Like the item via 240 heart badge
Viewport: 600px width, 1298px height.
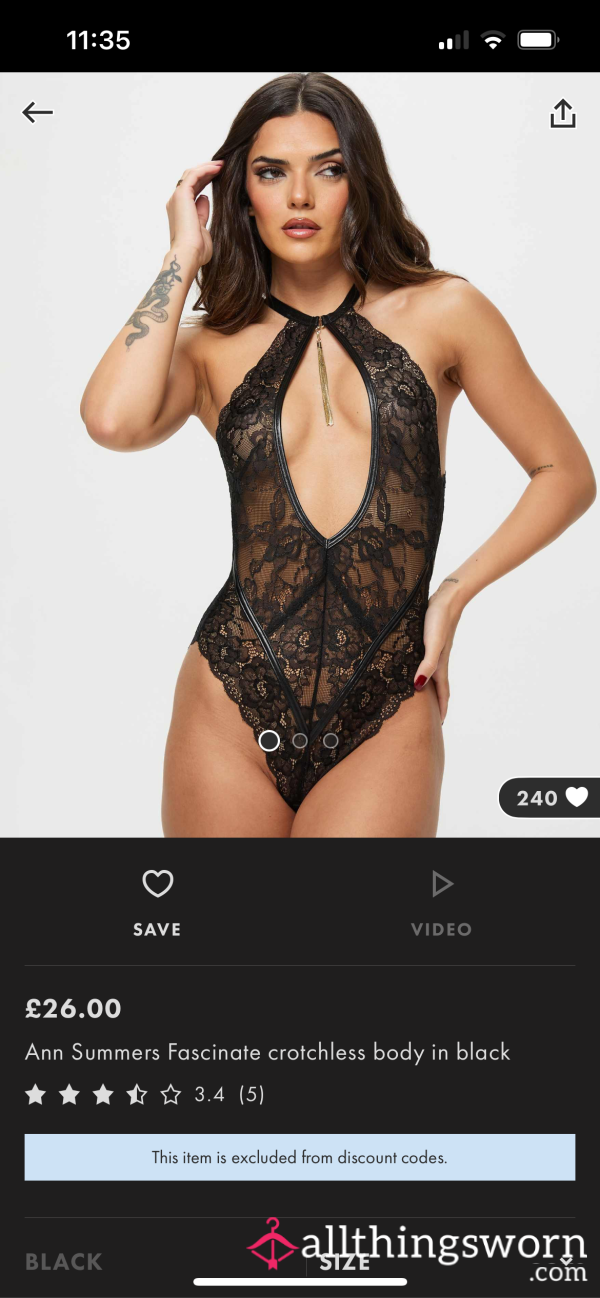point(549,798)
